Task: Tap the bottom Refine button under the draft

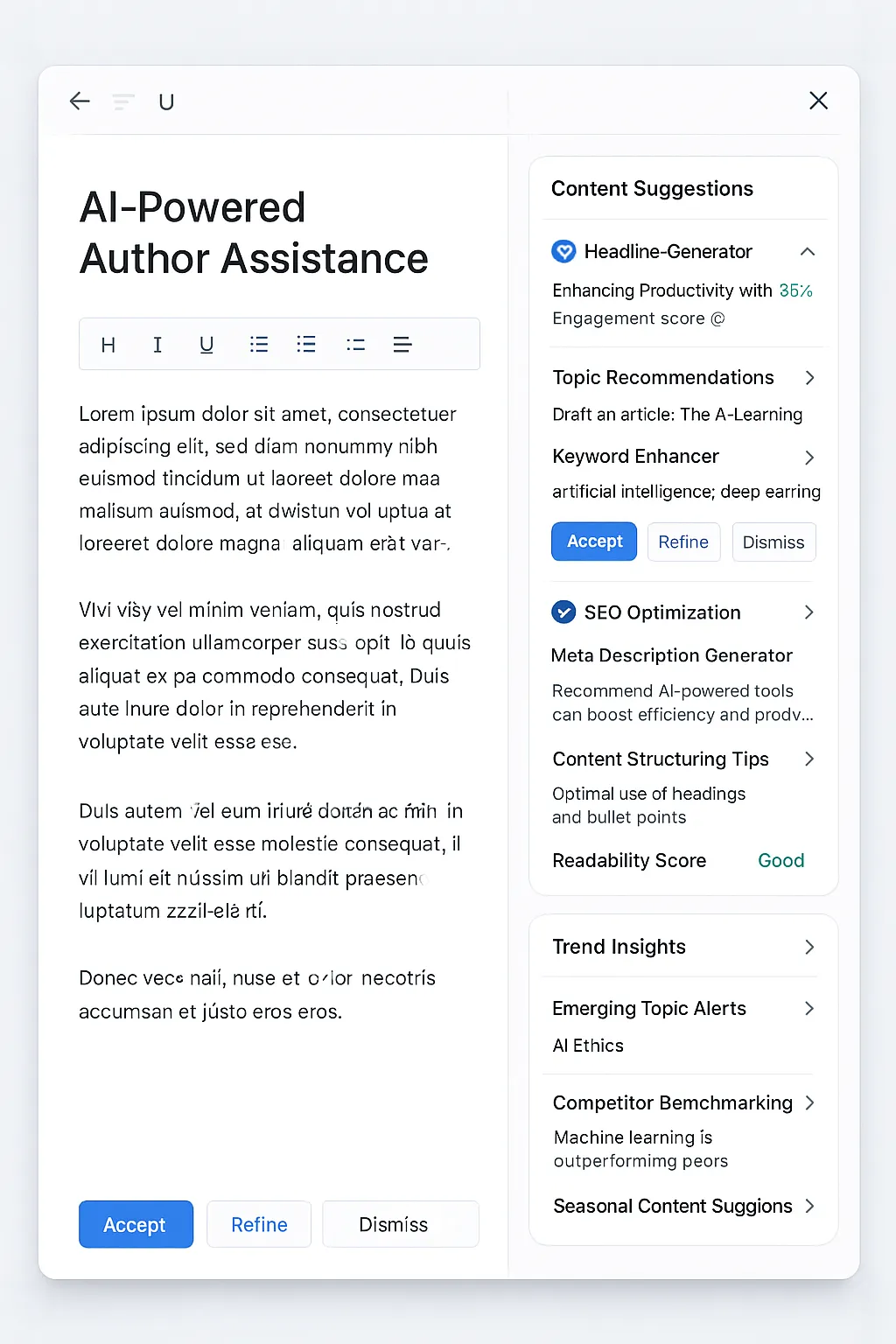Action: (259, 1224)
